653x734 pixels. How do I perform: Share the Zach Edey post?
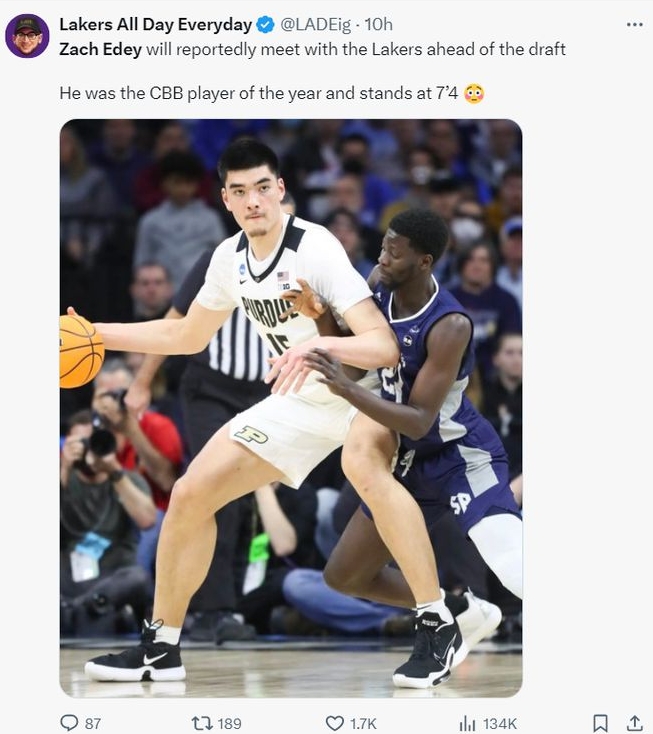click(x=634, y=722)
